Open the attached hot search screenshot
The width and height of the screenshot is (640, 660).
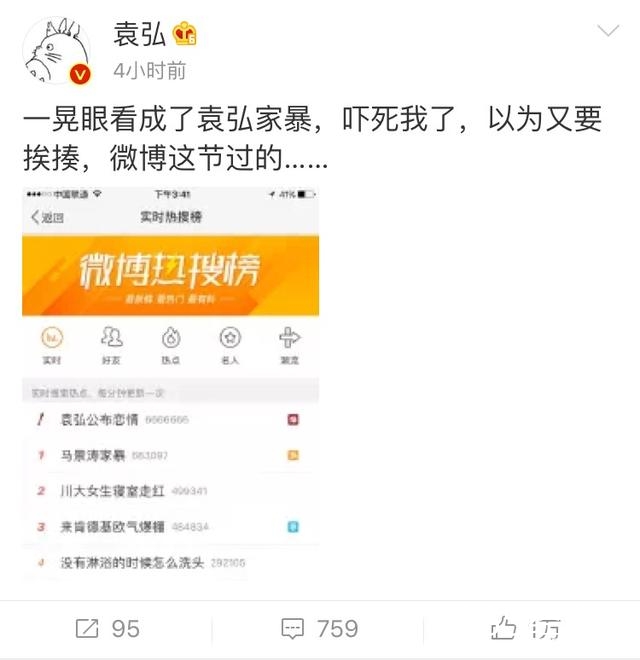[x=170, y=380]
